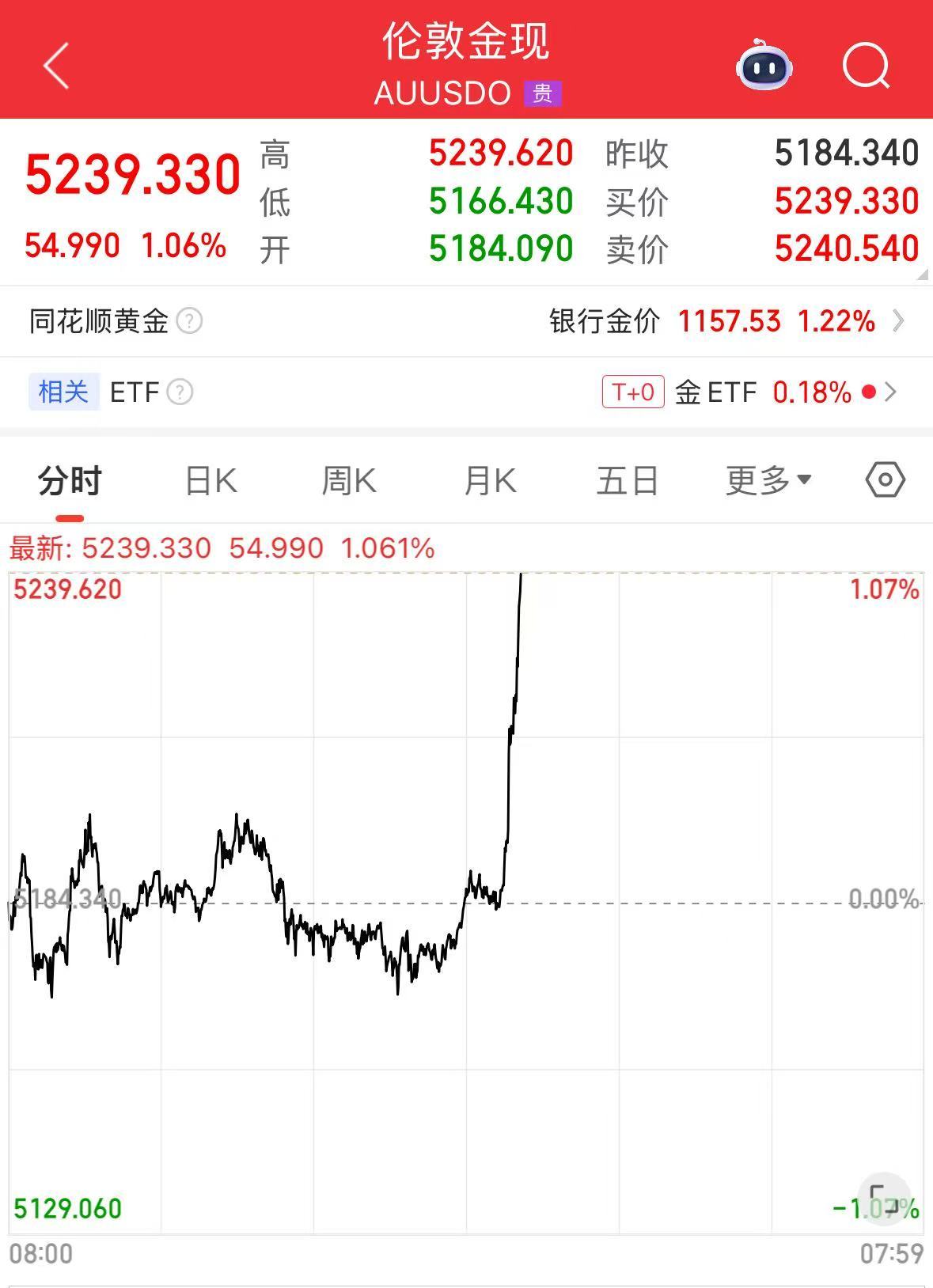Screen dimensions: 933x1288
Task: Select the 分时 tab
Action: (x=70, y=481)
